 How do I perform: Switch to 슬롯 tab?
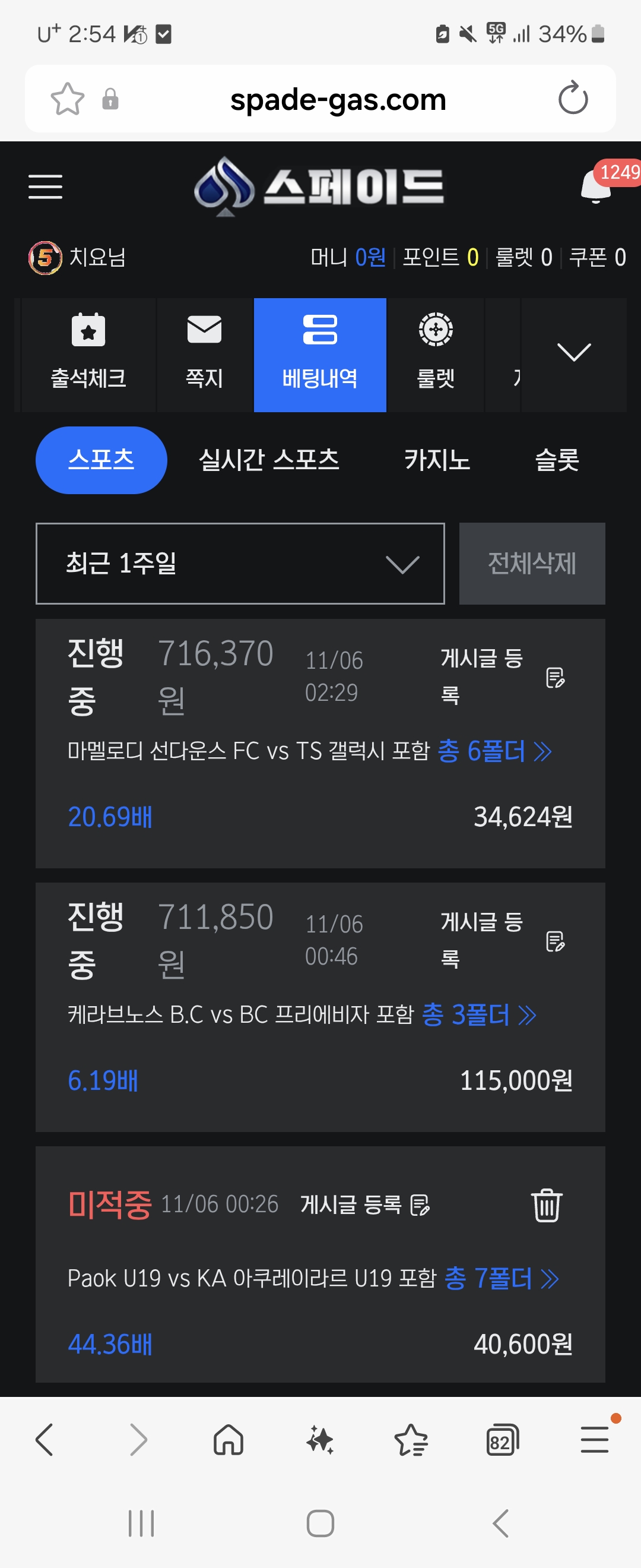click(557, 460)
